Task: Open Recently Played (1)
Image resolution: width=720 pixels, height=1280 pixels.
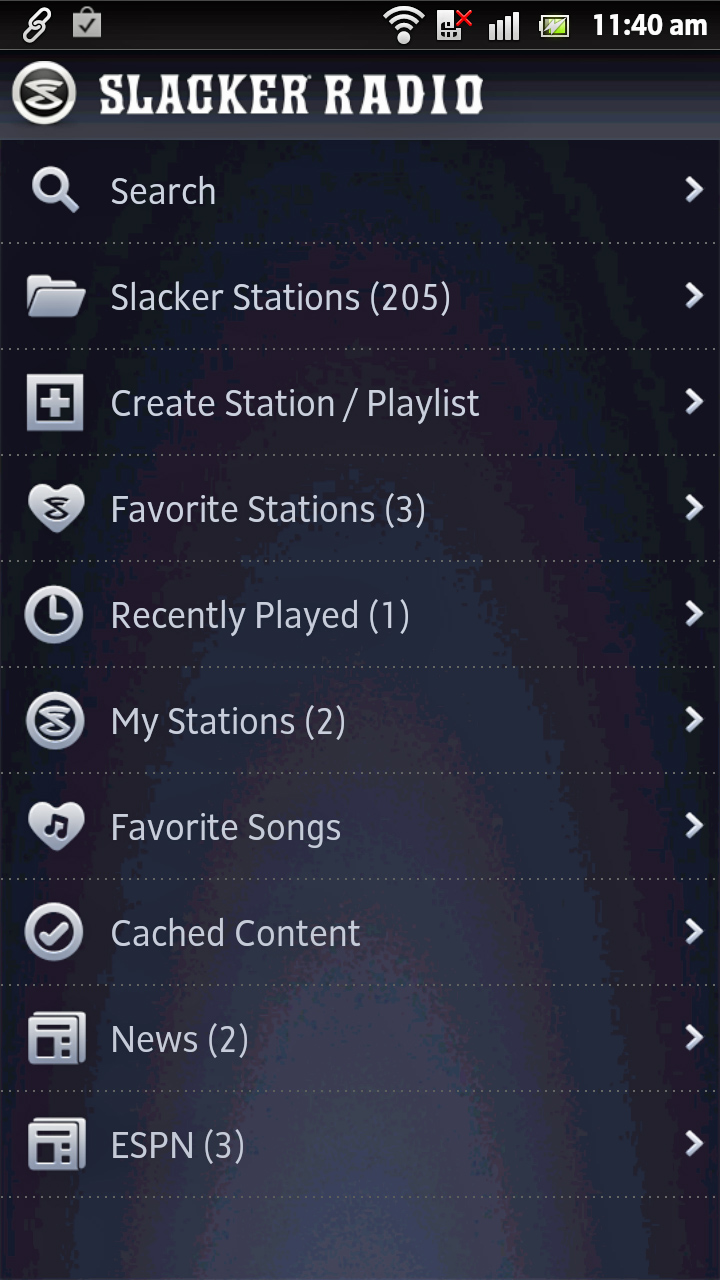Action: (x=360, y=615)
